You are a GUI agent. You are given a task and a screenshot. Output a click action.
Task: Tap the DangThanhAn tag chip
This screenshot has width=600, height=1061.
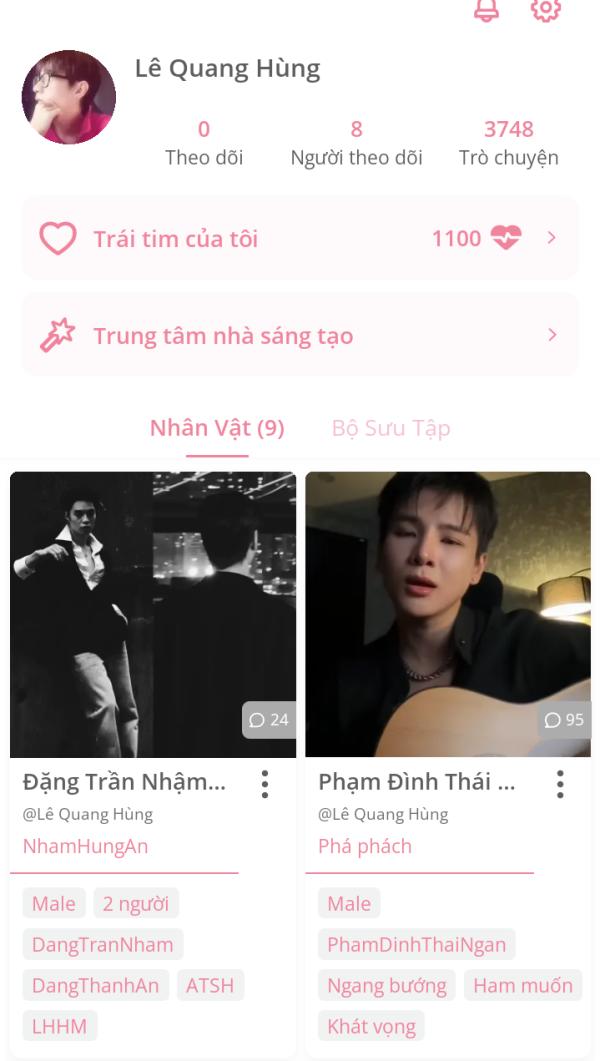[x=95, y=986]
